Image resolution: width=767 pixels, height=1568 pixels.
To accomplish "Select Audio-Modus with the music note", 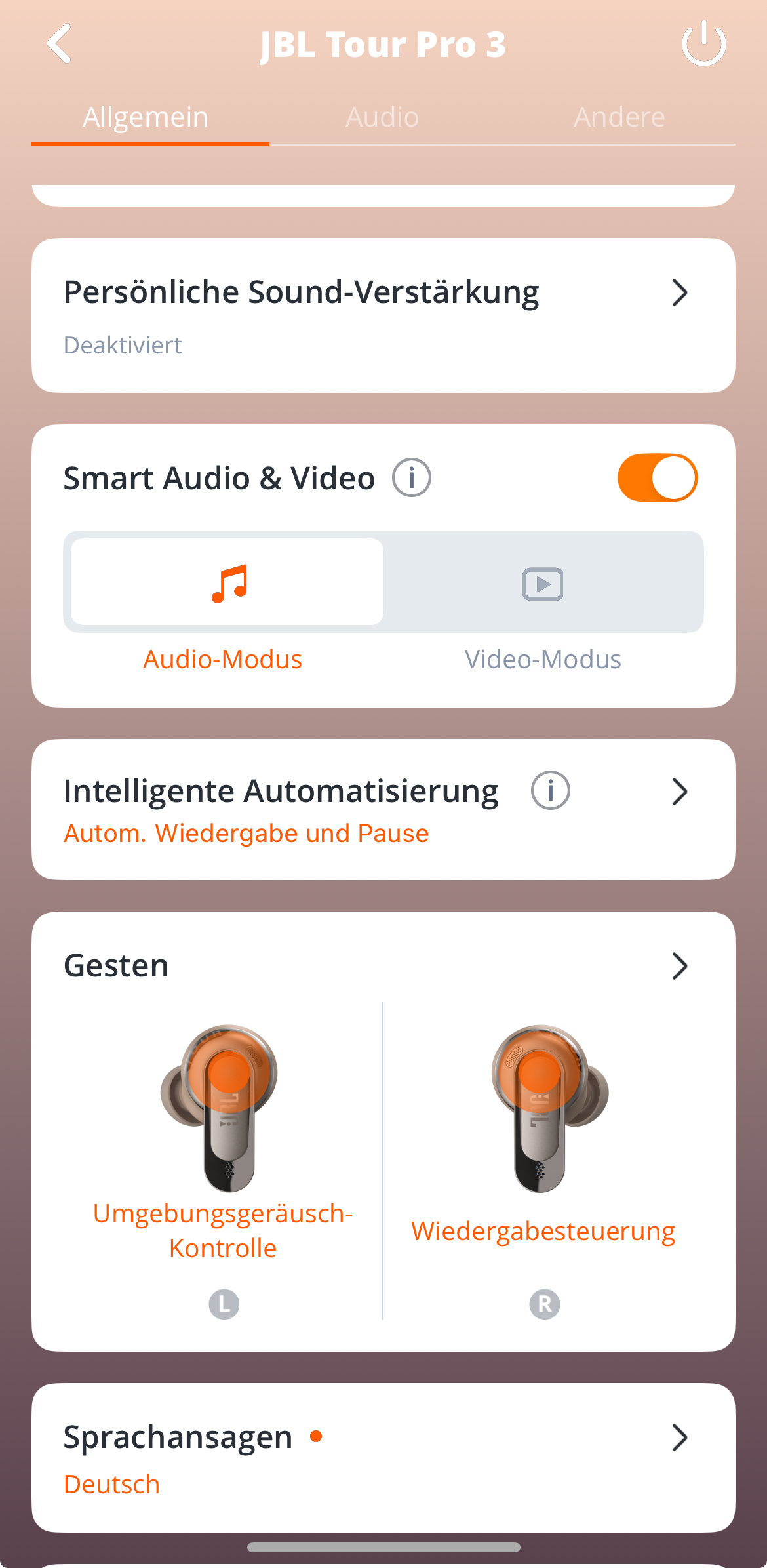I will point(227,582).
